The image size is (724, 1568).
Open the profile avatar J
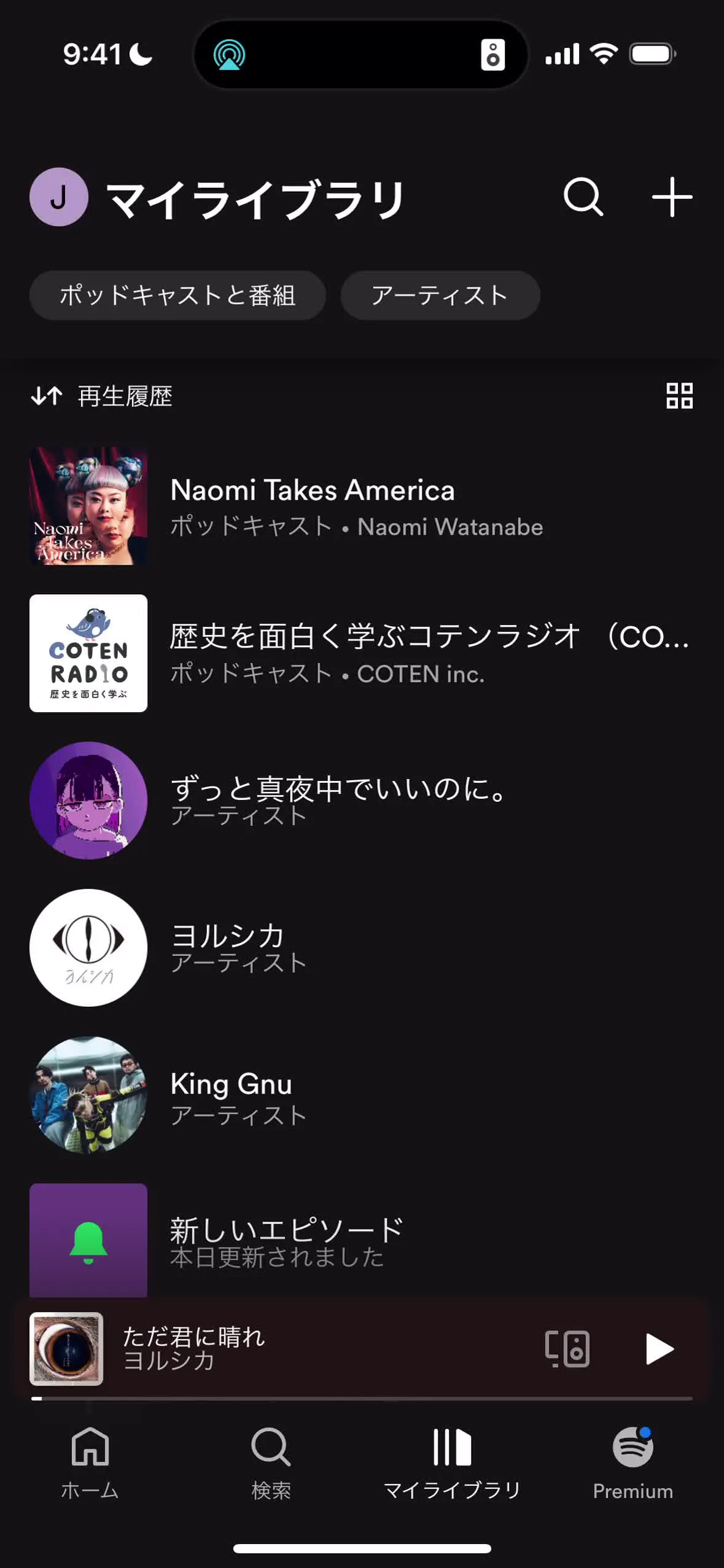(x=59, y=197)
